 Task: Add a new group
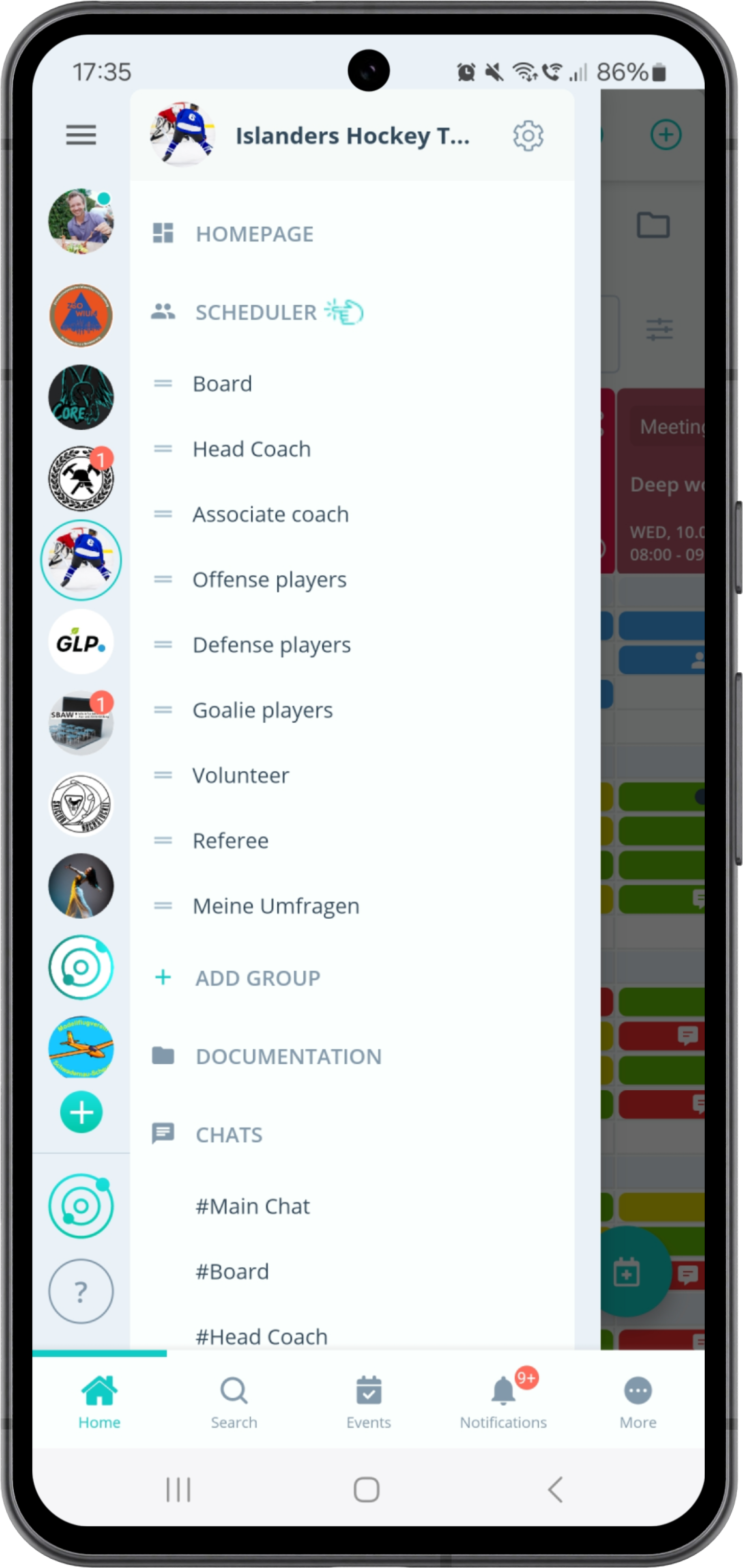coord(257,978)
